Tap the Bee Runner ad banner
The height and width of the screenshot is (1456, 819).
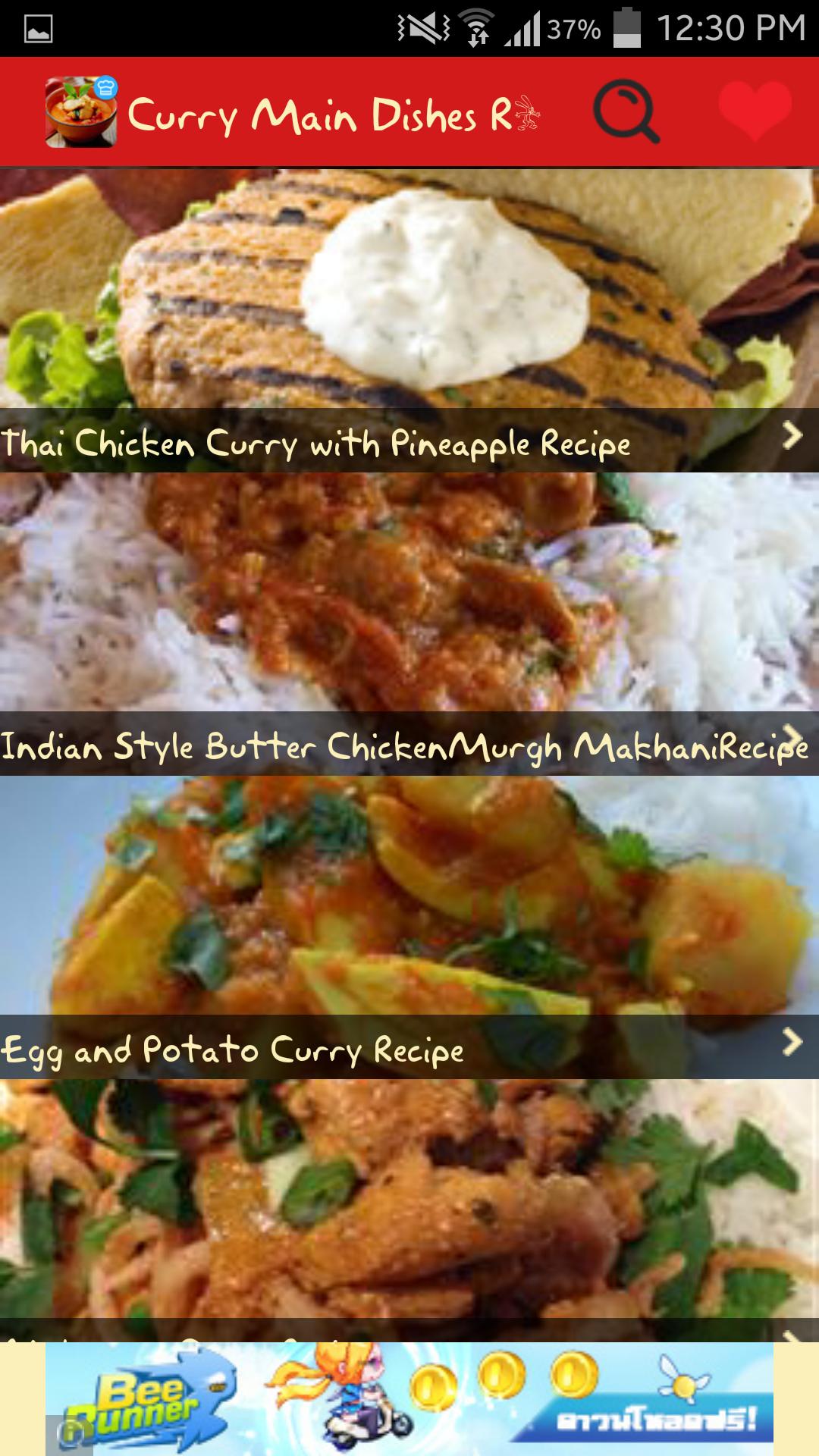point(409,1395)
